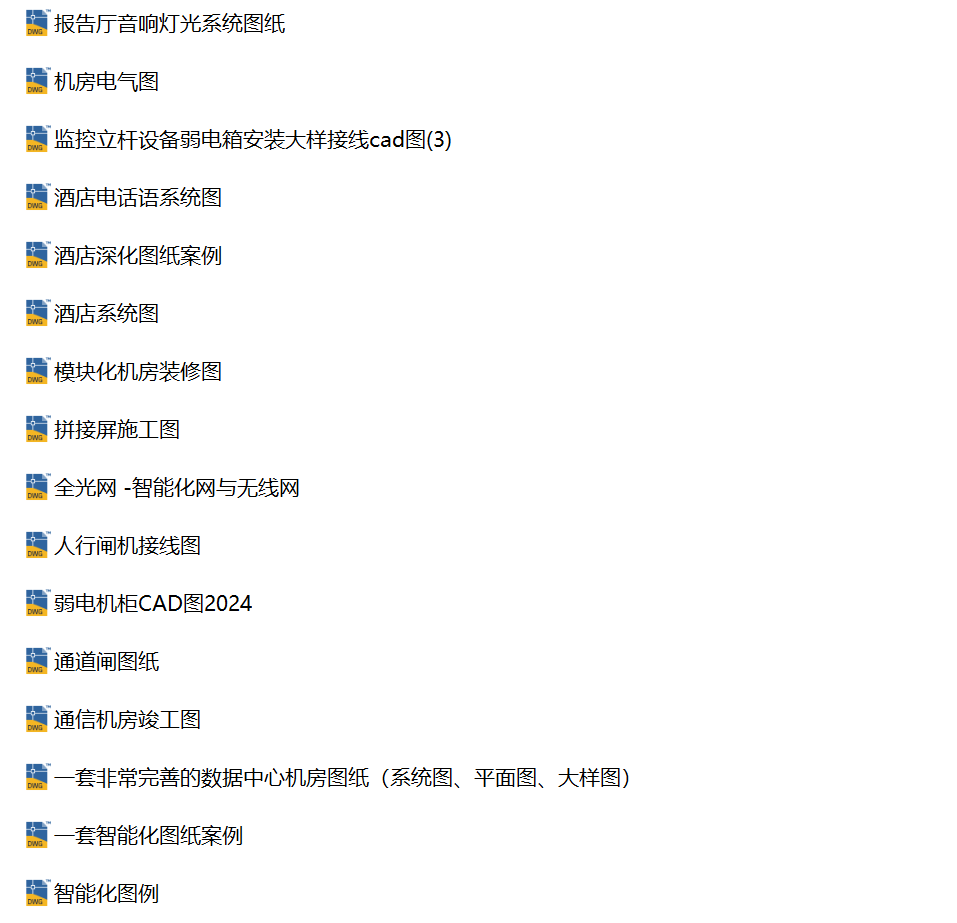Open 酒店深化图纸案例
The width and height of the screenshot is (957, 923).
tap(137, 256)
